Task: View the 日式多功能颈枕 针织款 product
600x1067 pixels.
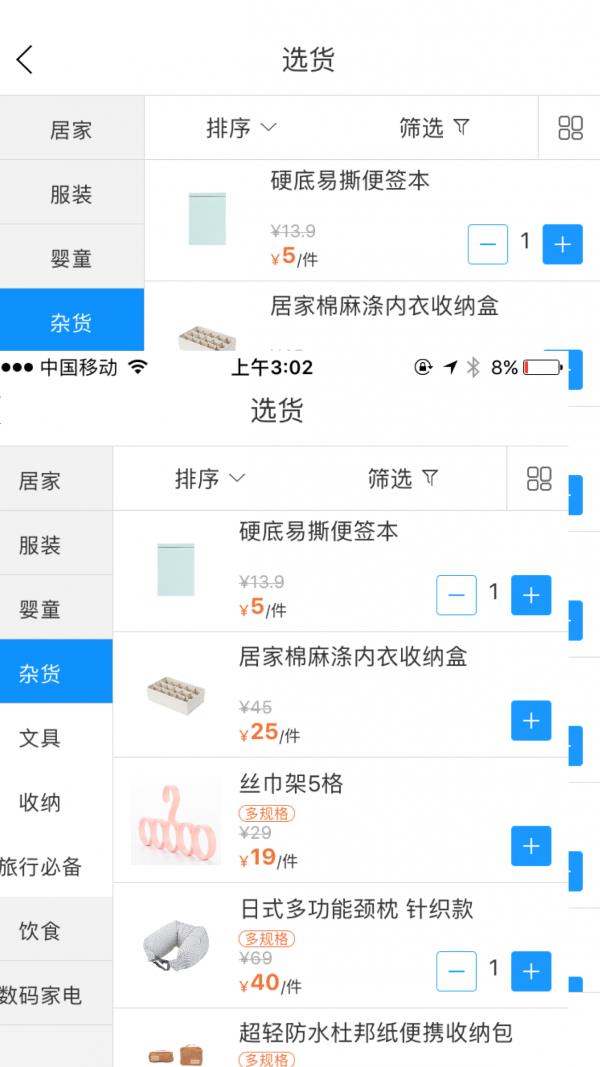Action: point(355,909)
